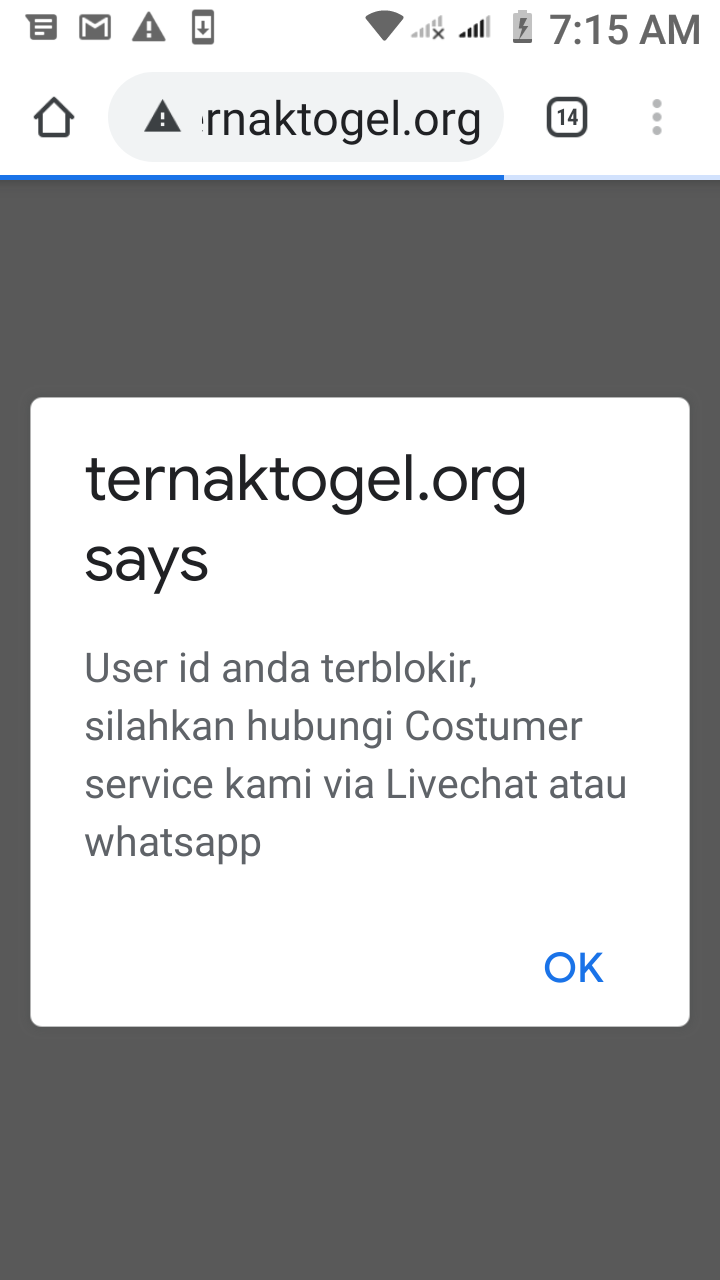Go to the browser home page

click(x=54, y=118)
